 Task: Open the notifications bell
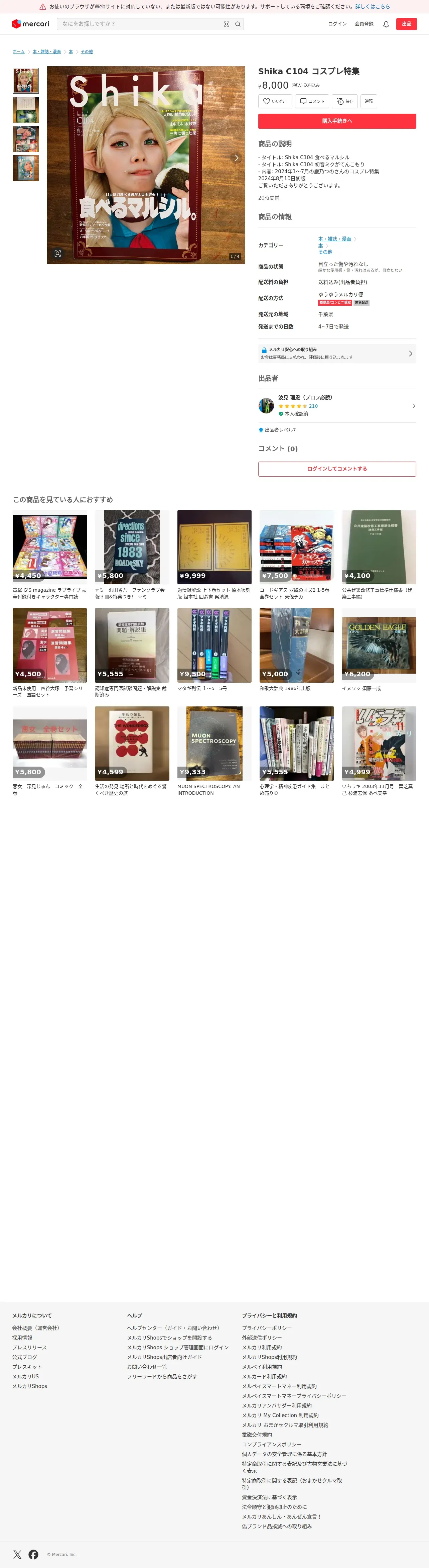coord(386,24)
